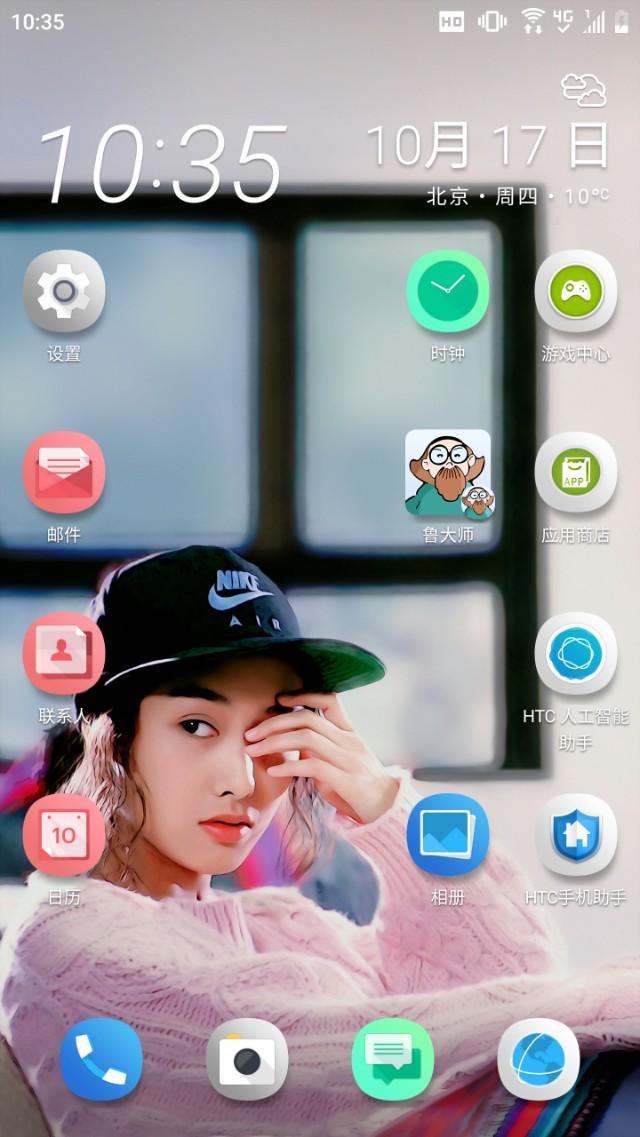
Task: Open 游戏中心 game center
Action: pos(575,291)
